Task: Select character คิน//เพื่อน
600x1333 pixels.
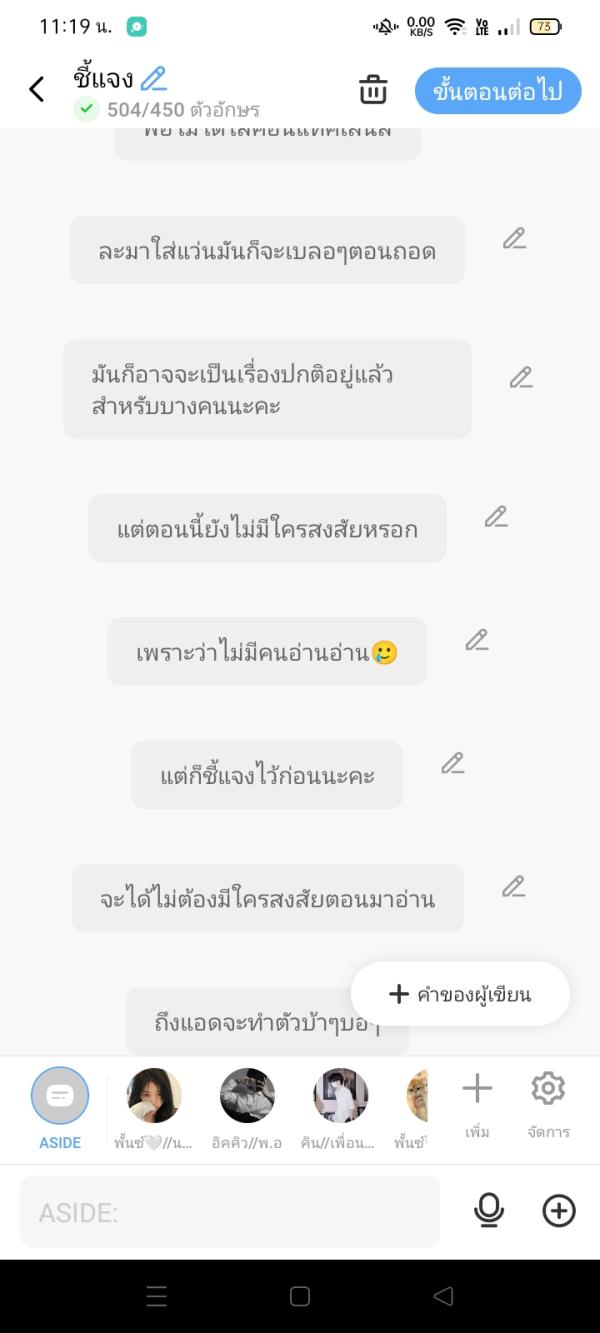Action: pyautogui.click(x=340, y=1097)
